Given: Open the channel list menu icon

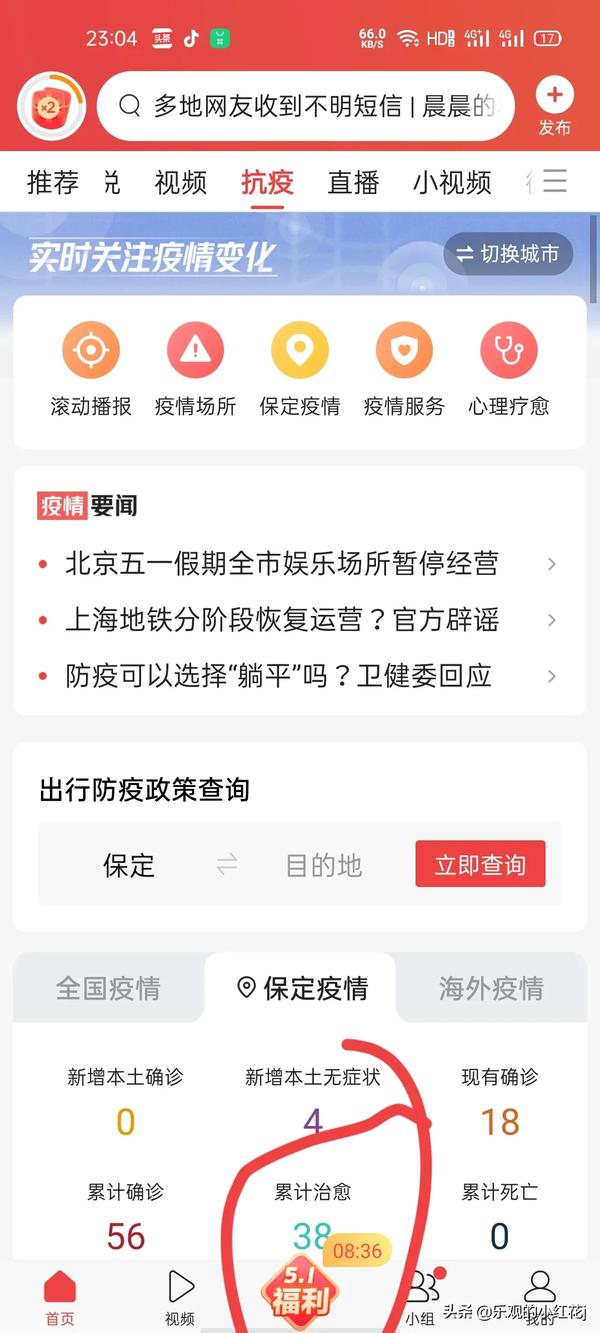Looking at the screenshot, I should (554, 181).
